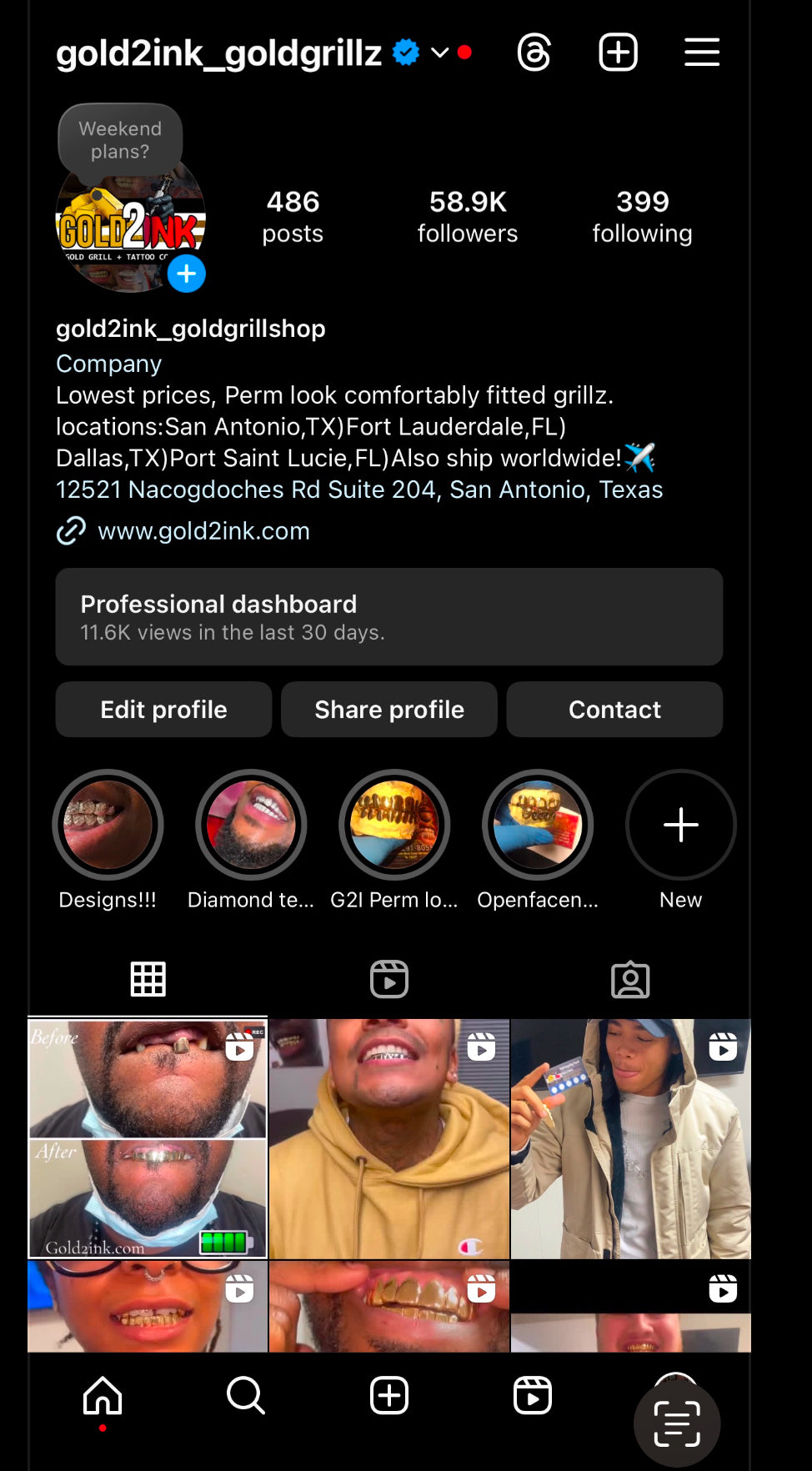
Task: View the 399 following list
Action: coord(642,216)
